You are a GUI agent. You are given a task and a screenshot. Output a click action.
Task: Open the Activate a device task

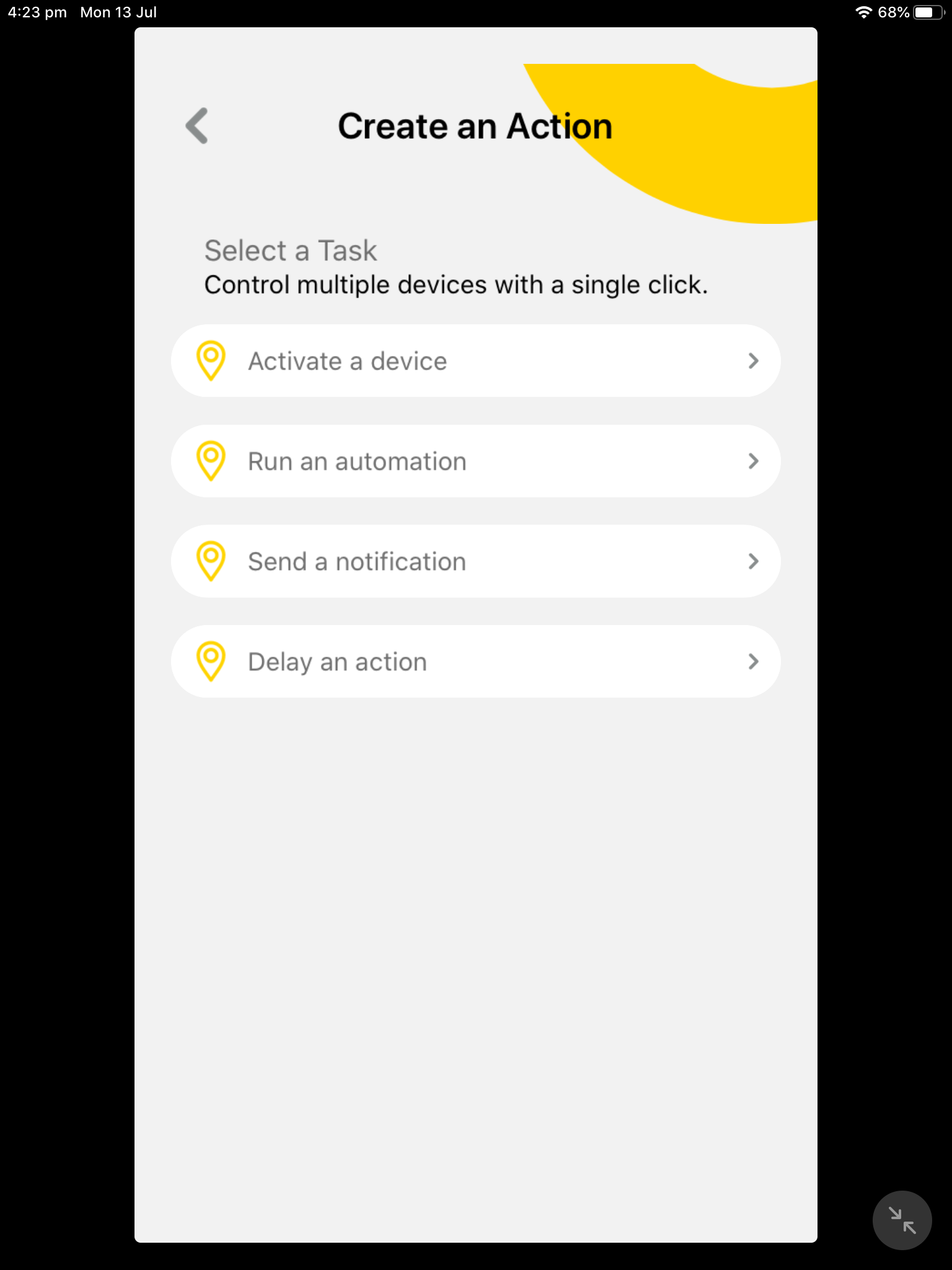point(475,361)
